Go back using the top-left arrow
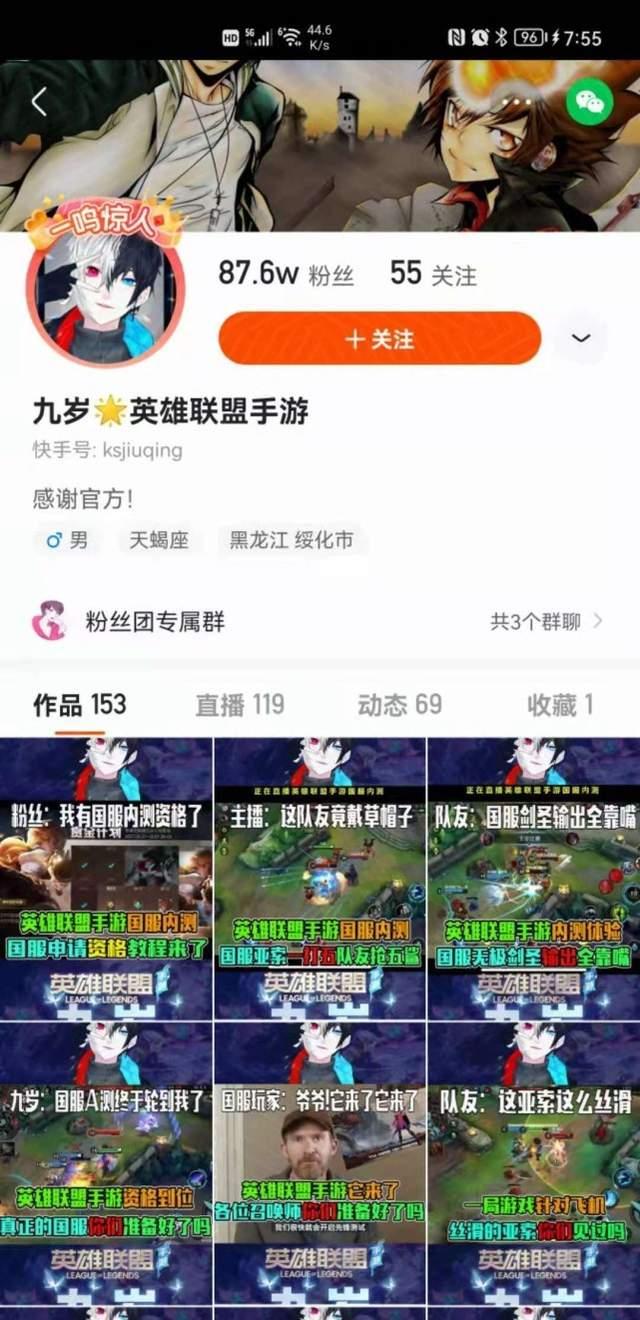The height and width of the screenshot is (1320, 640). coord(39,102)
